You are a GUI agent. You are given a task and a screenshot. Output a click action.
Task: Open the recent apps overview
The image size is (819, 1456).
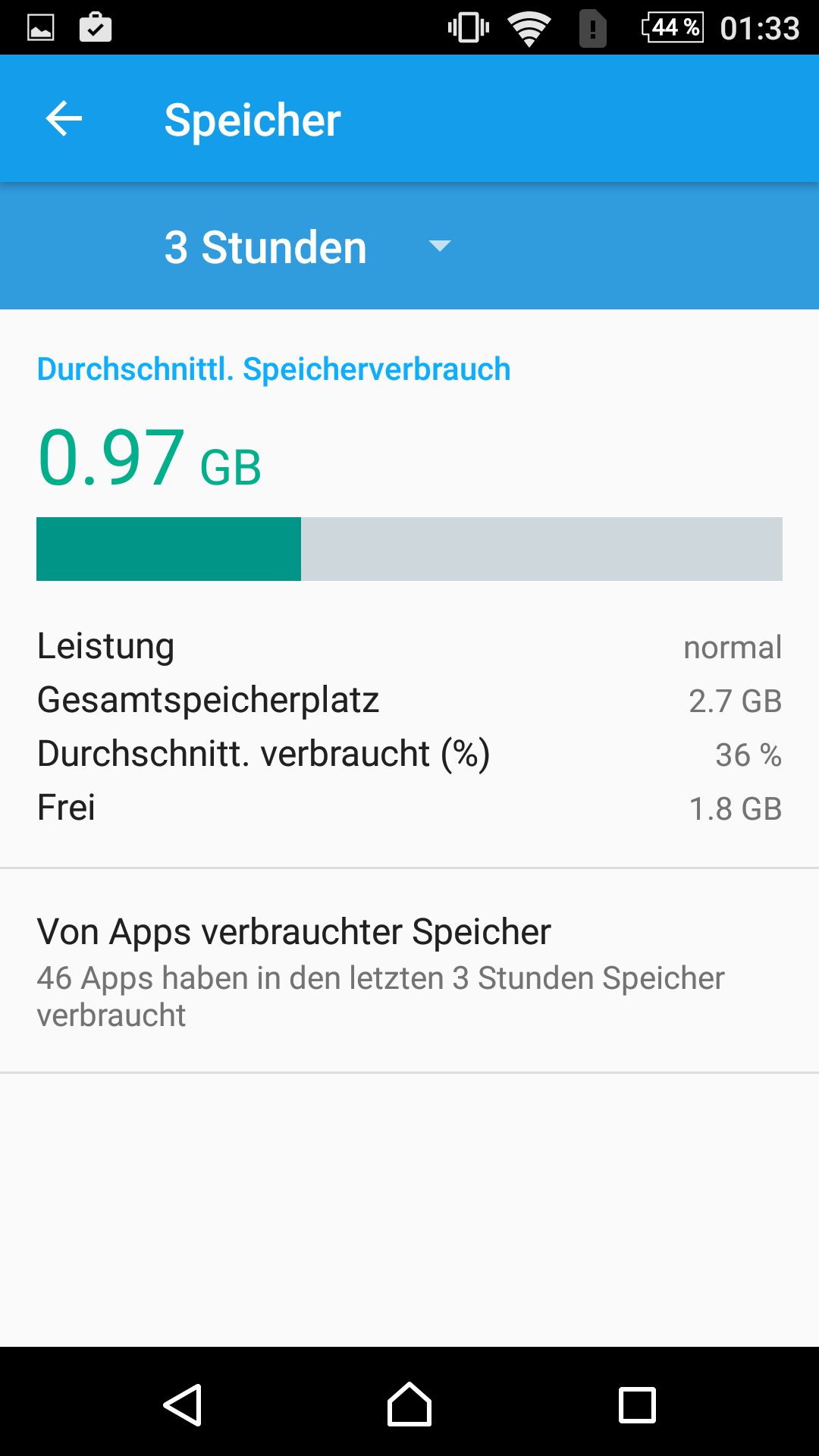pyautogui.click(x=637, y=1404)
